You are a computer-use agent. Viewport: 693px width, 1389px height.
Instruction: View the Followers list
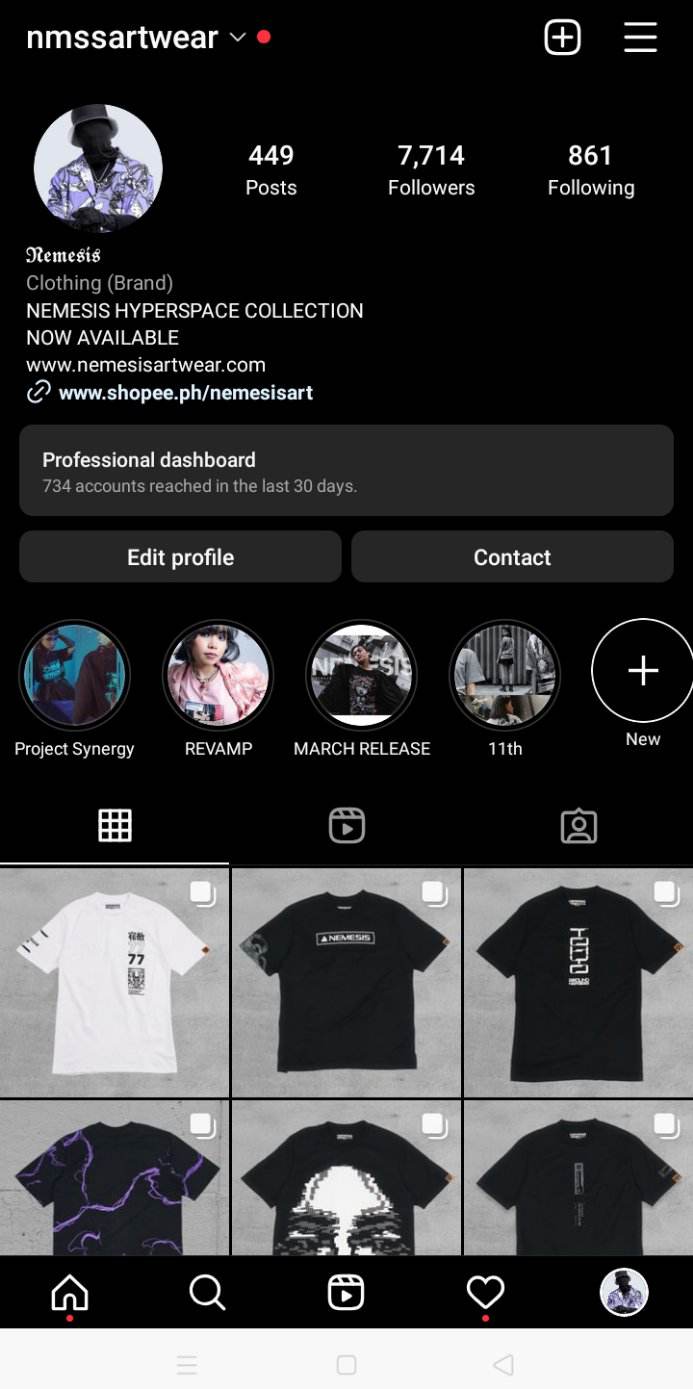[431, 169]
